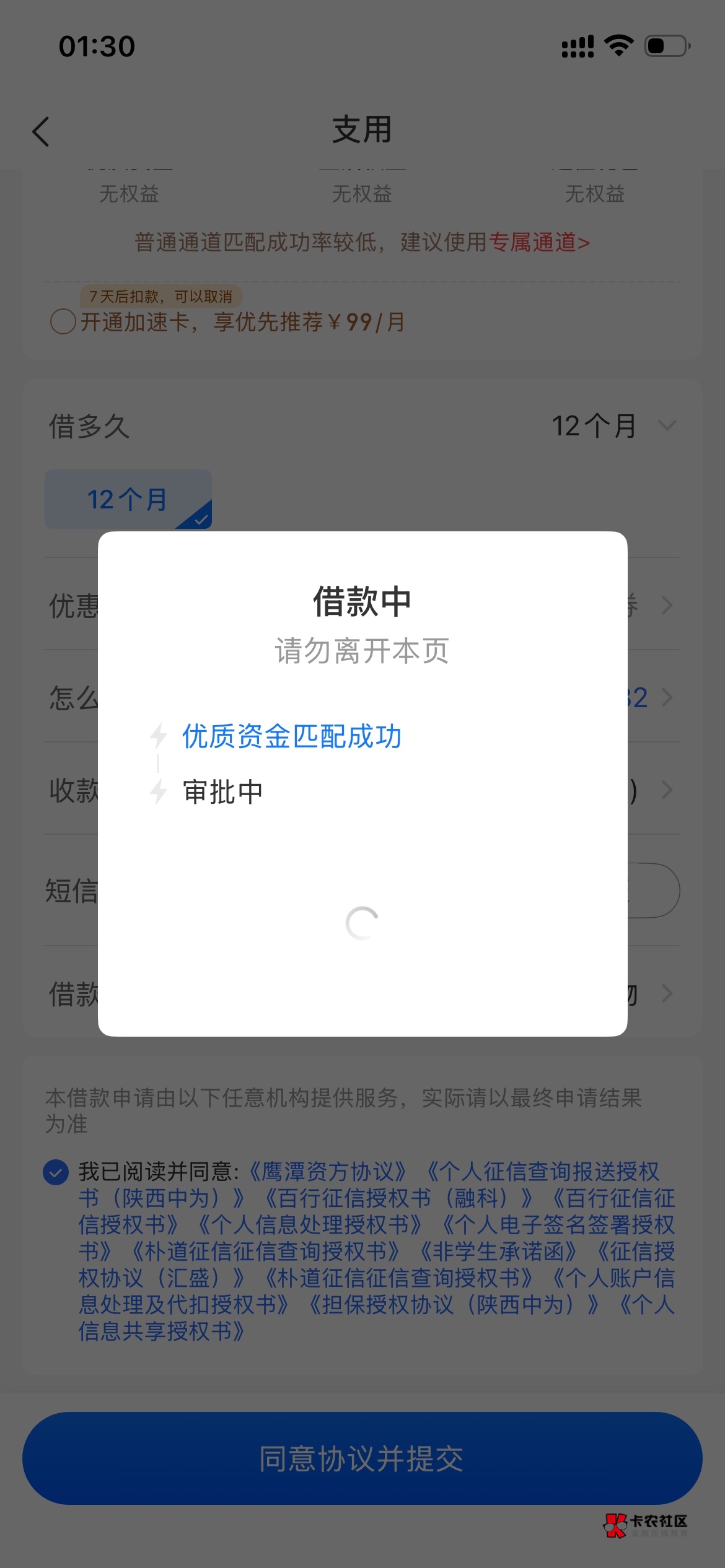Expand the 借多久 duration dropdown
Image resolution: width=725 pixels, height=1568 pixels.
[x=612, y=426]
